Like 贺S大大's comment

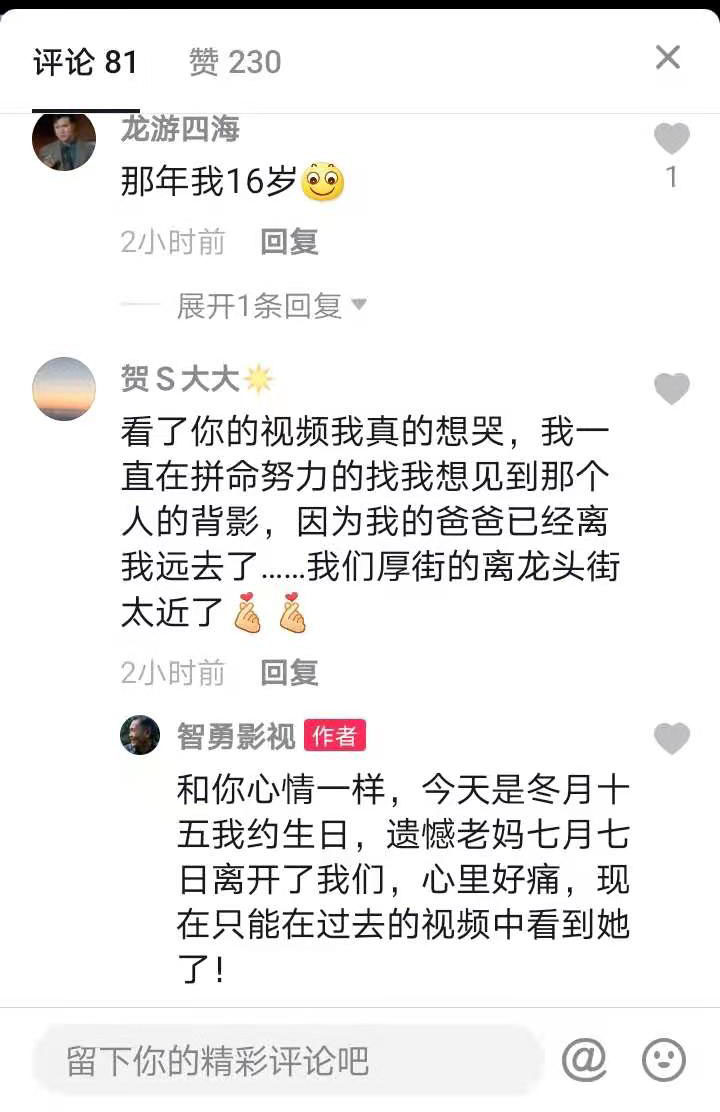point(671,389)
